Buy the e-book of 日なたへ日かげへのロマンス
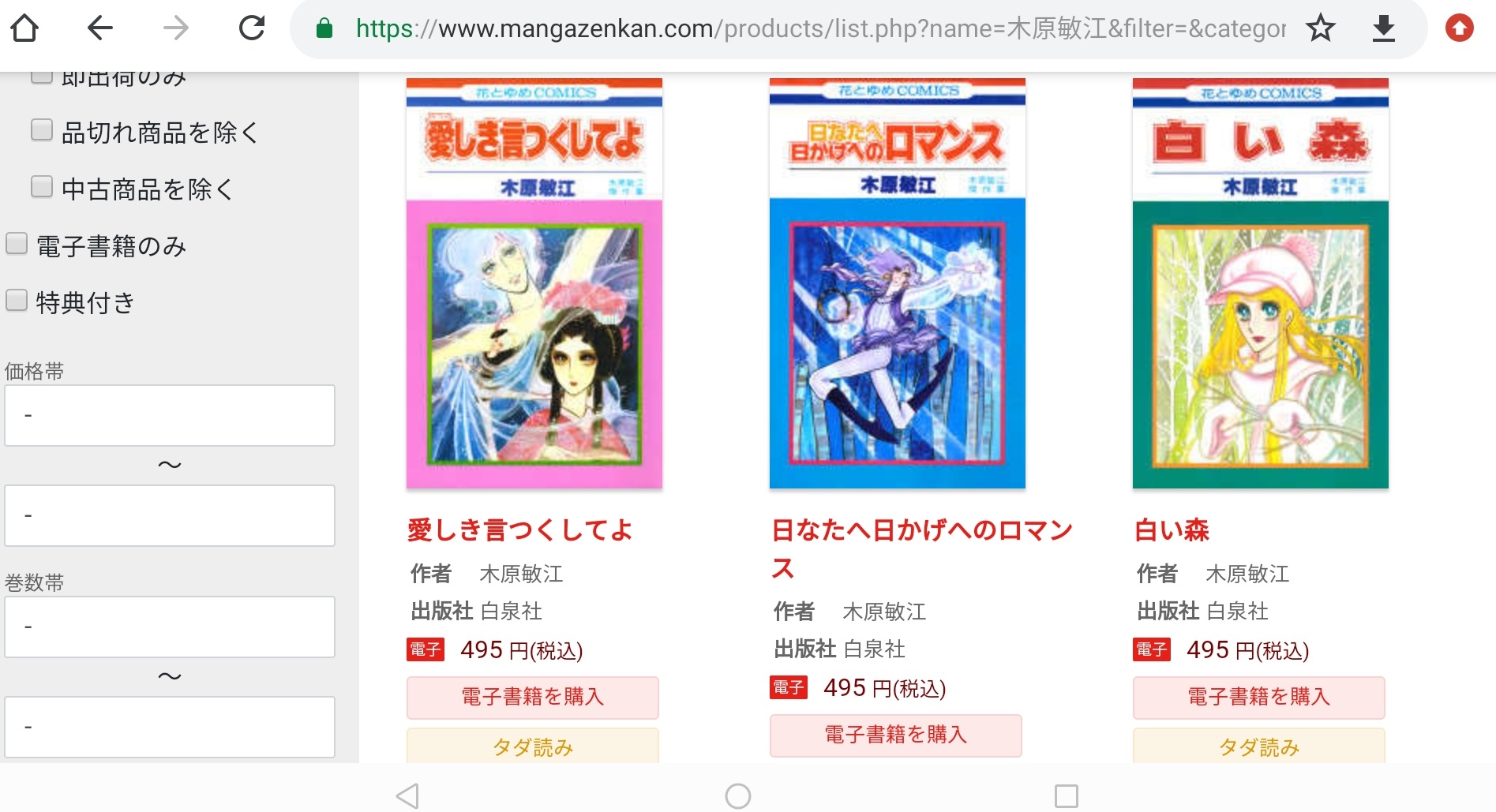Viewport: 1496px width, 812px height. click(896, 735)
